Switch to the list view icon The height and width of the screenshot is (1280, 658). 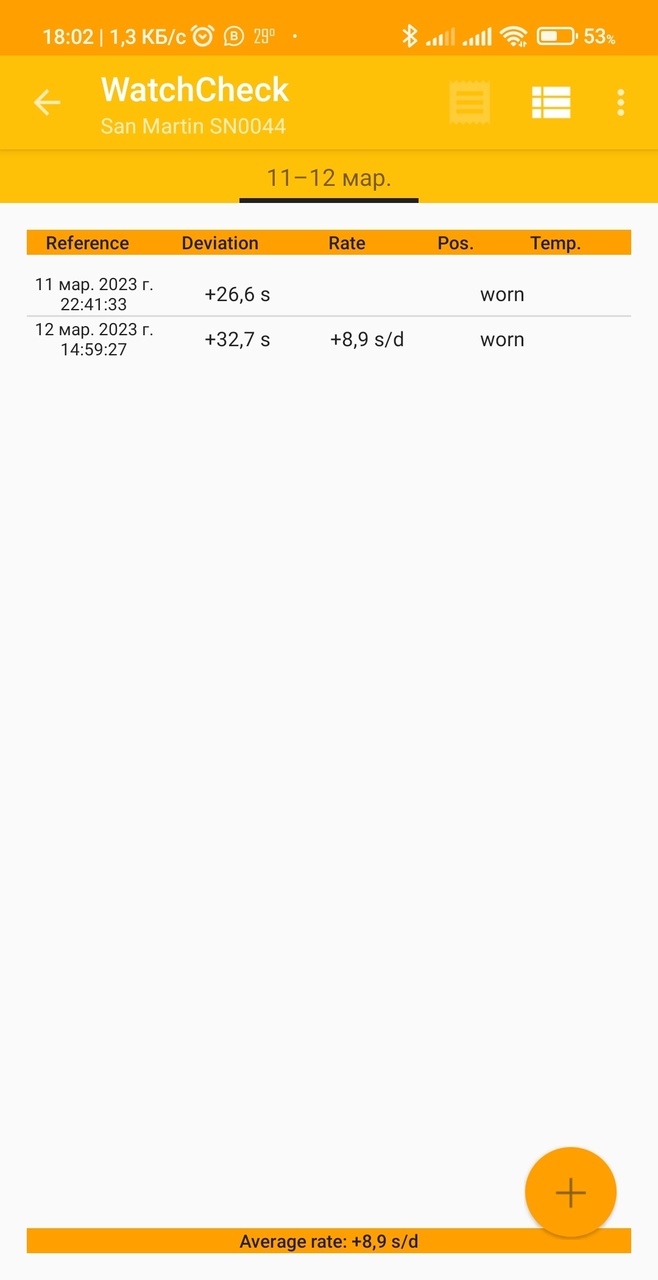tap(550, 102)
